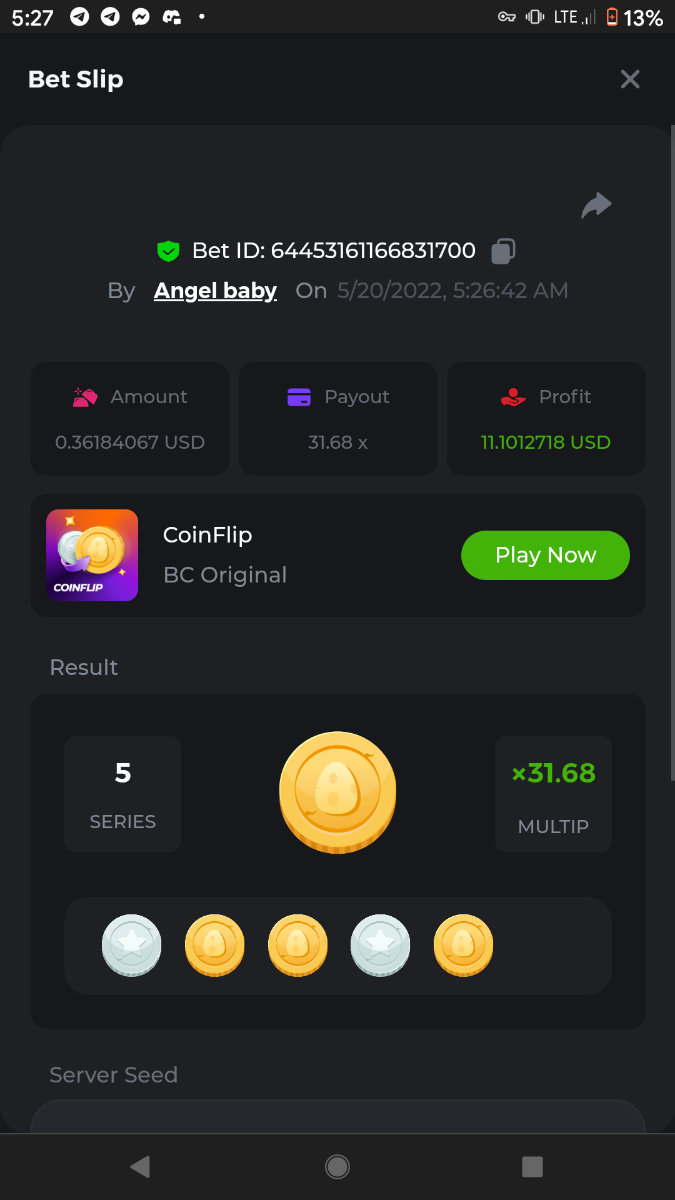Close the Bet Slip panel
This screenshot has width=675, height=1200.
629,79
